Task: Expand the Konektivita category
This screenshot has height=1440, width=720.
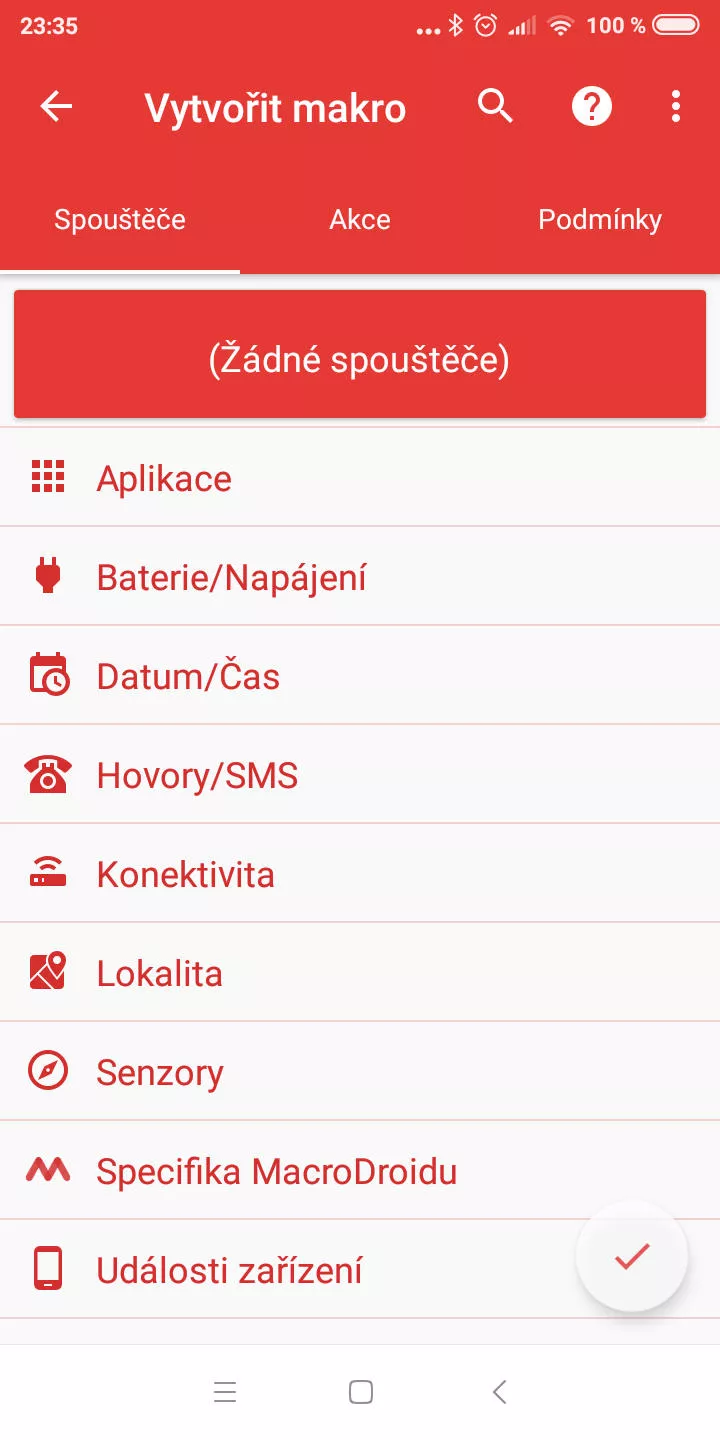Action: (360, 874)
